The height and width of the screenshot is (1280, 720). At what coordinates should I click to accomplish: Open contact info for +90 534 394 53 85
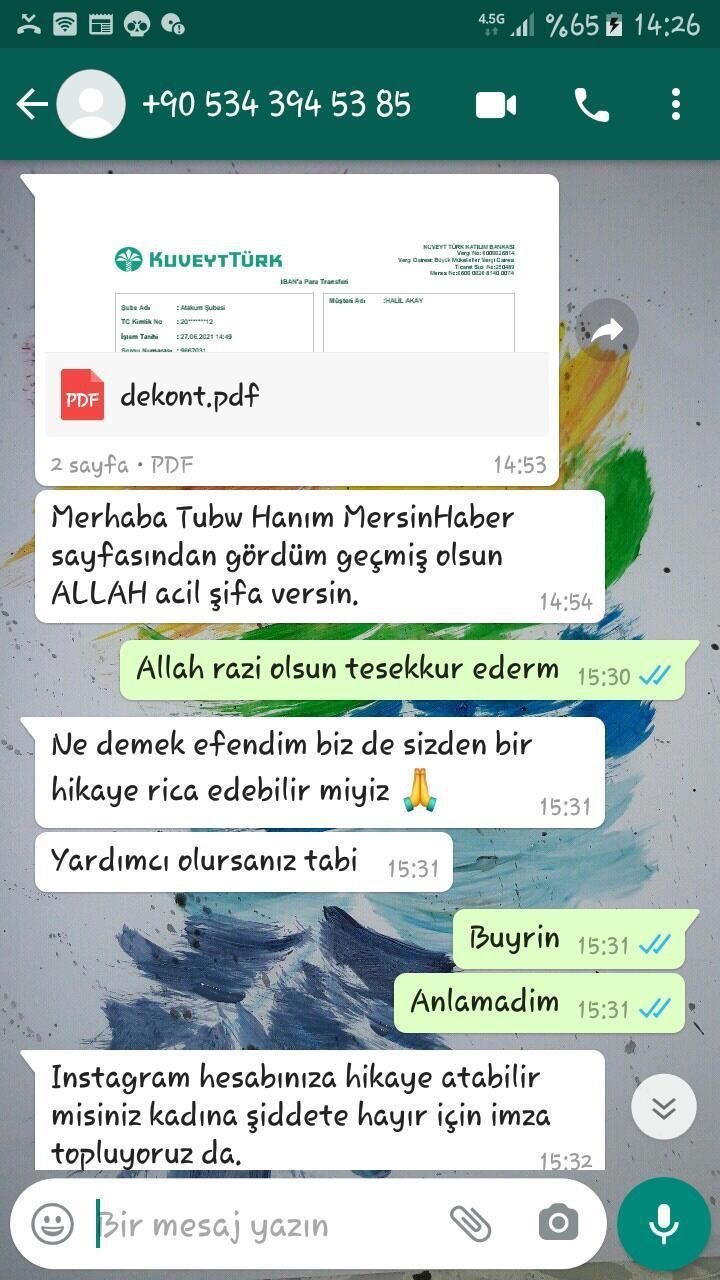pyautogui.click(x=276, y=104)
